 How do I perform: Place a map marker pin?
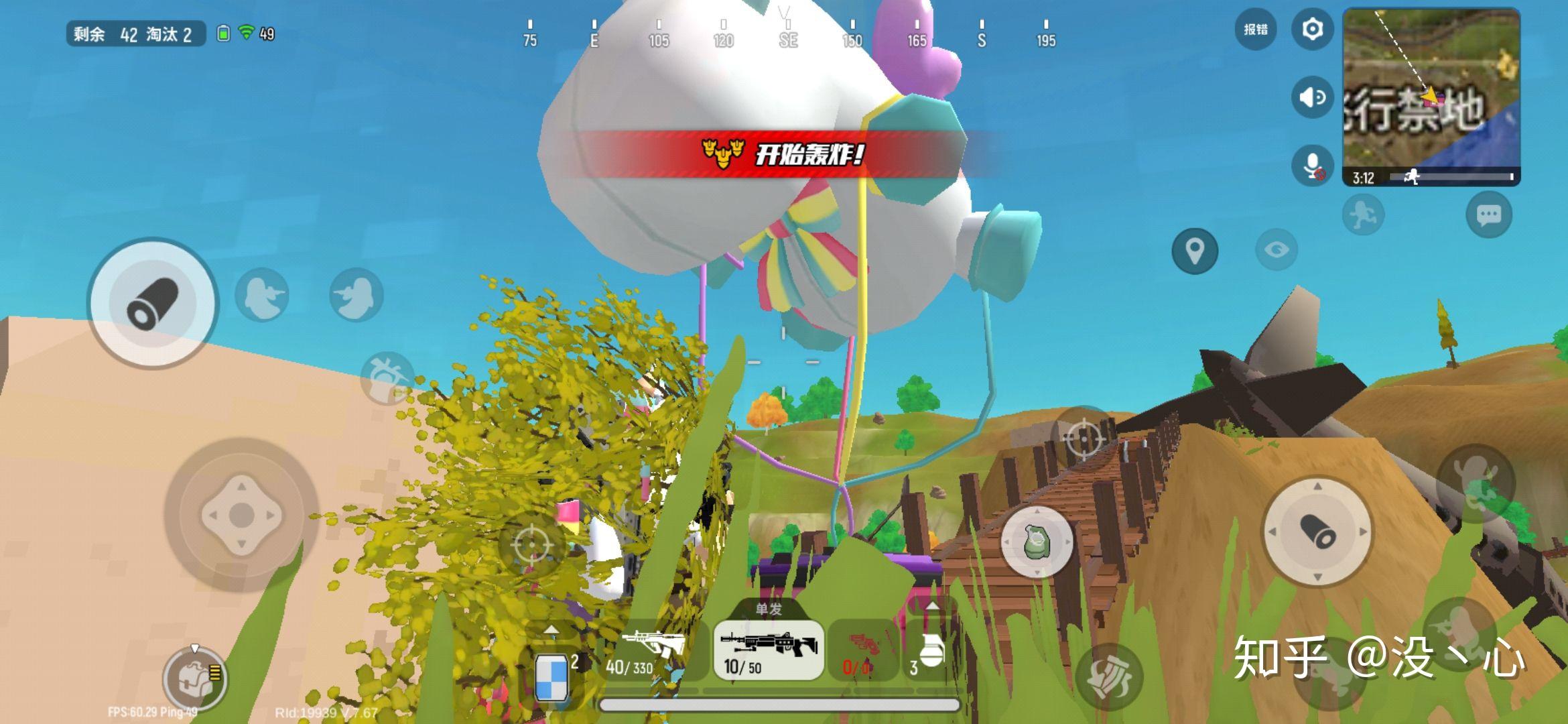tap(1194, 251)
